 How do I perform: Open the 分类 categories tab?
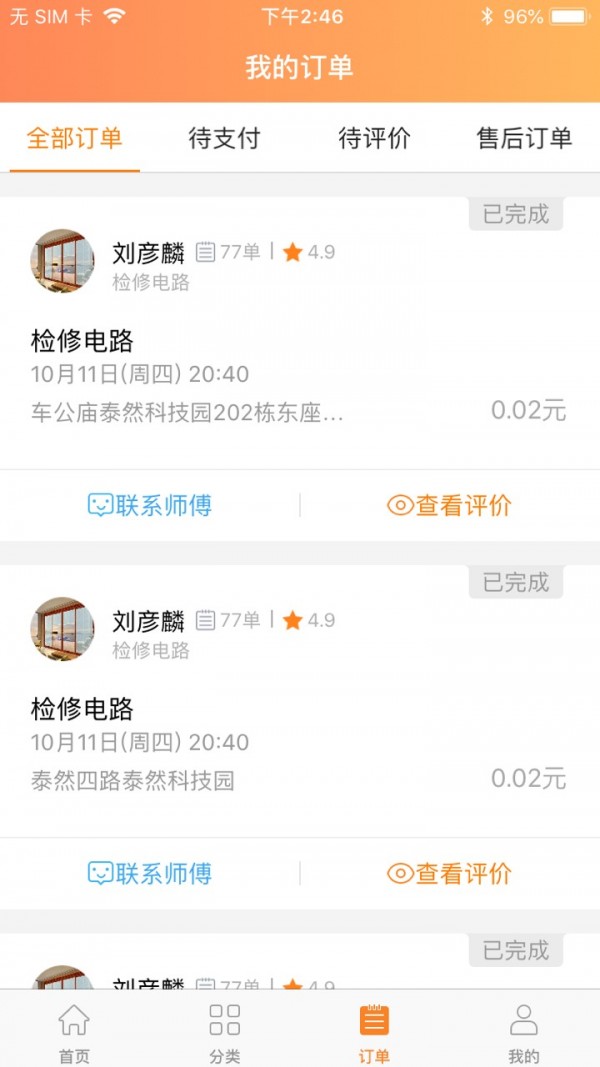pyautogui.click(x=224, y=1030)
